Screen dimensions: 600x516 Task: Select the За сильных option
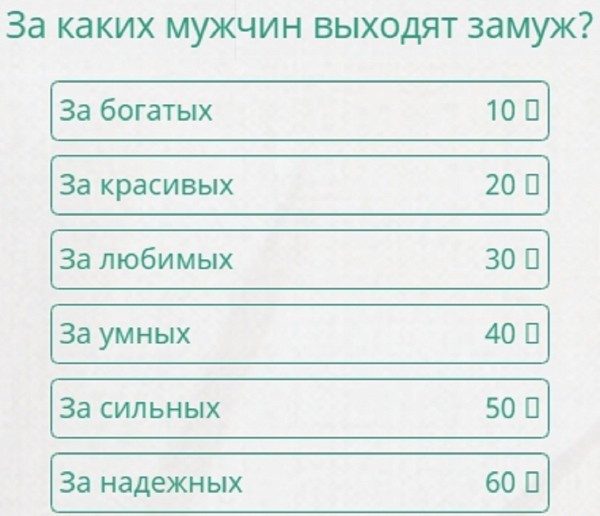point(300,409)
